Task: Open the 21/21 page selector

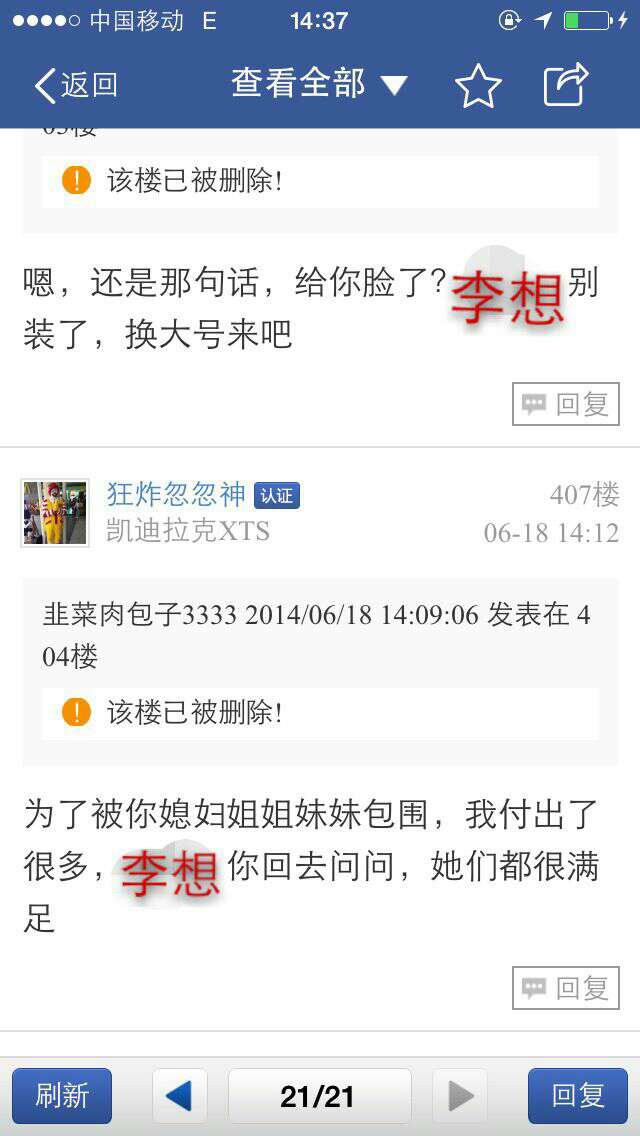Action: pos(319,1096)
